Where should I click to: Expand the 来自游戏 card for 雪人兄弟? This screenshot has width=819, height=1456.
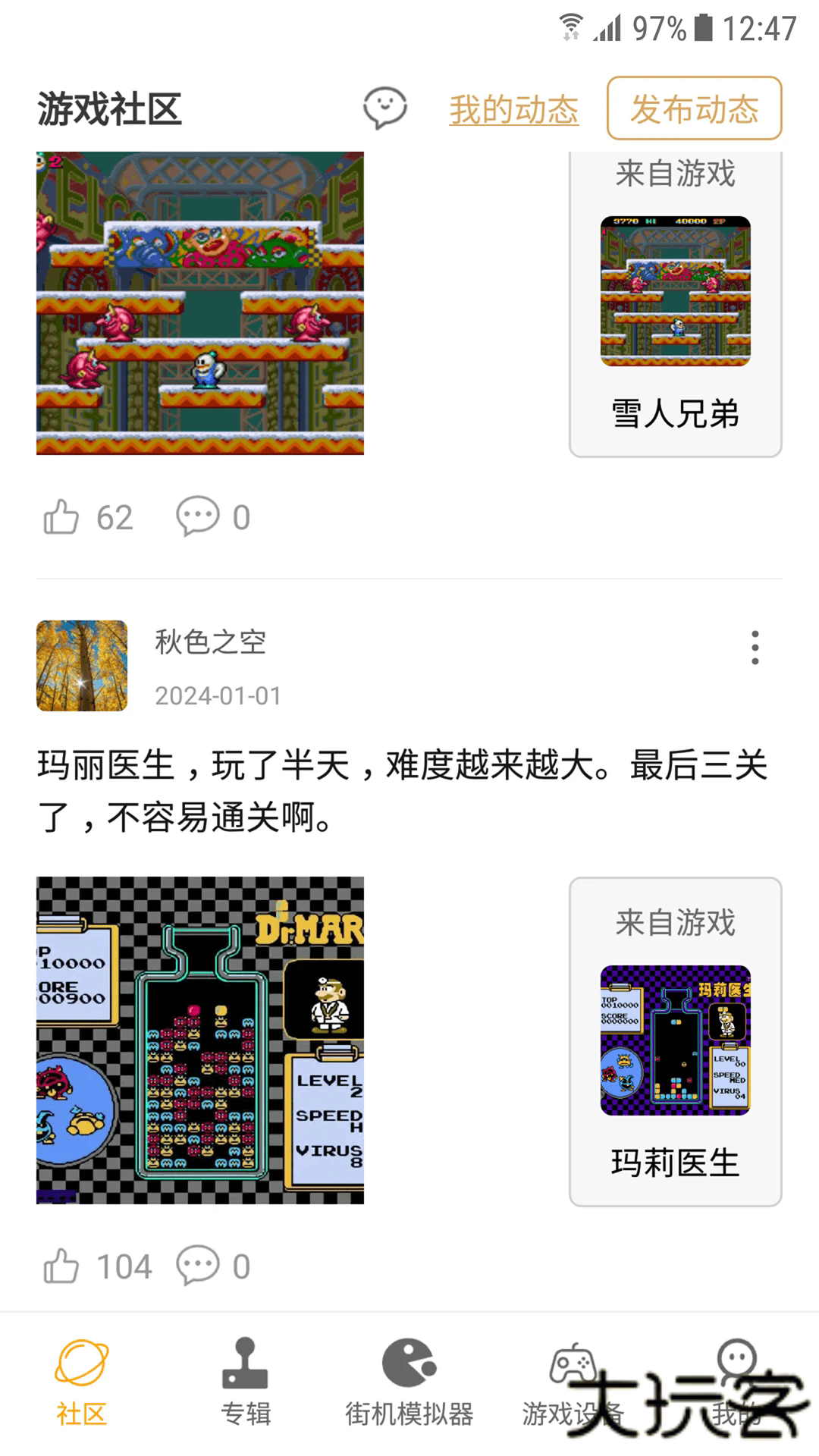676,303
